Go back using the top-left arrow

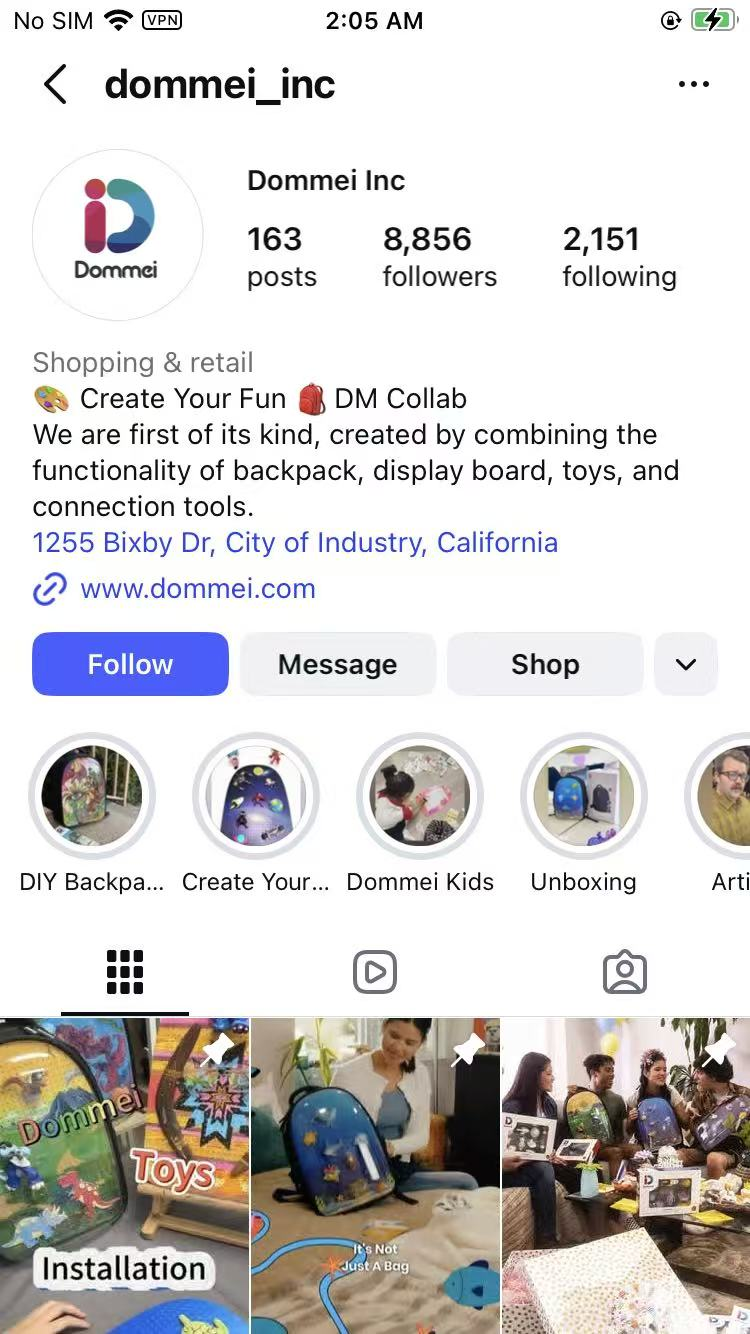(x=56, y=85)
